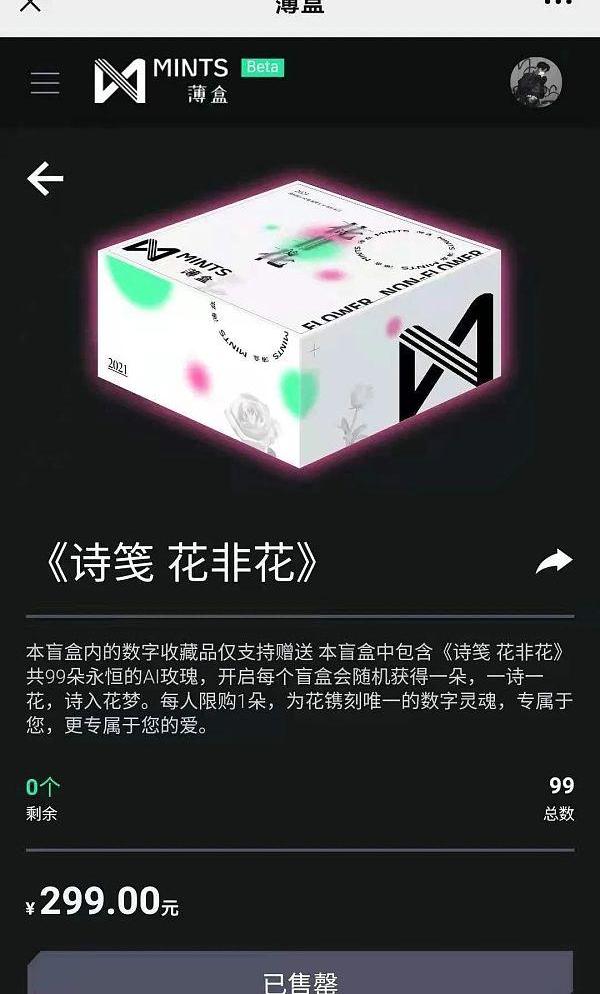Go back with the white arrow
The width and height of the screenshot is (600, 994).
(45, 179)
